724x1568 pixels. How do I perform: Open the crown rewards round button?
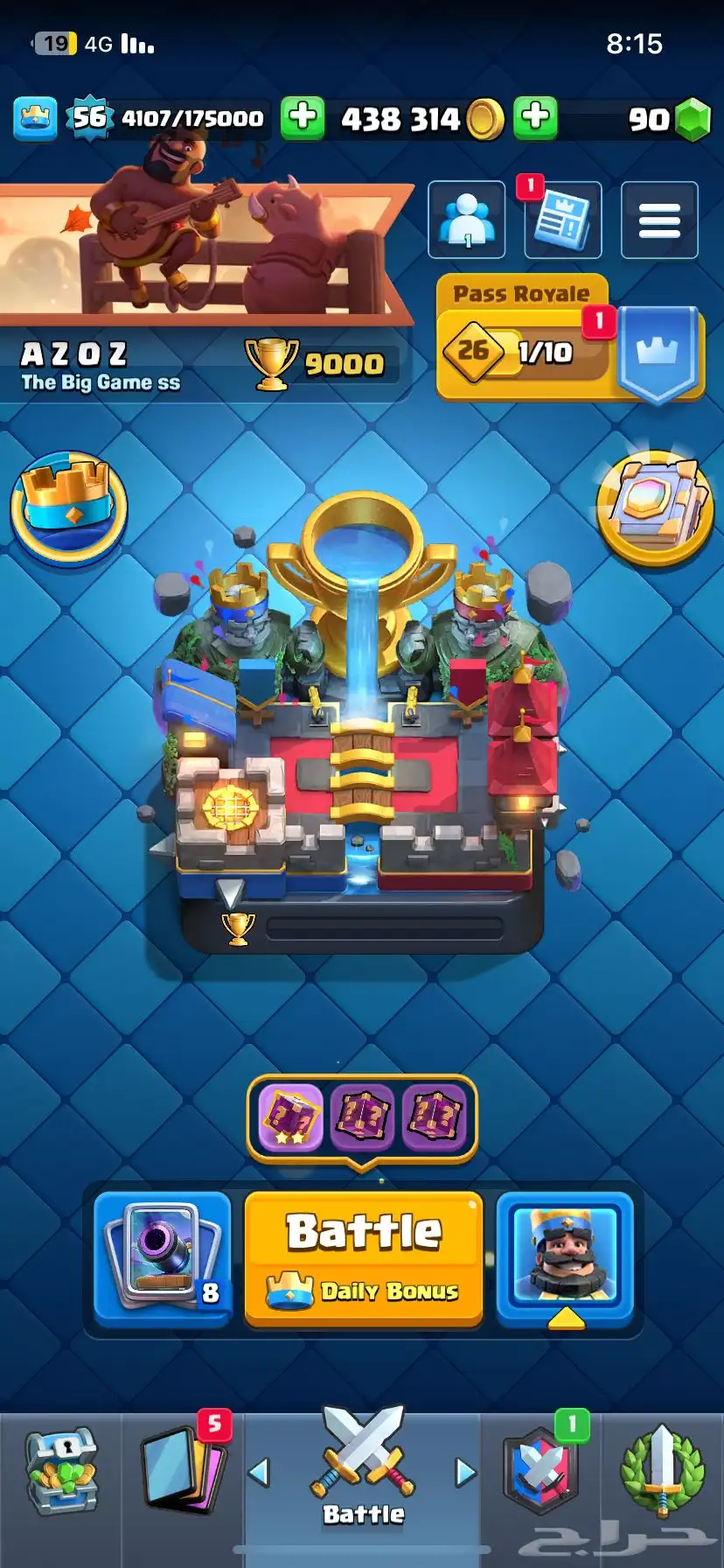pyautogui.click(x=68, y=506)
